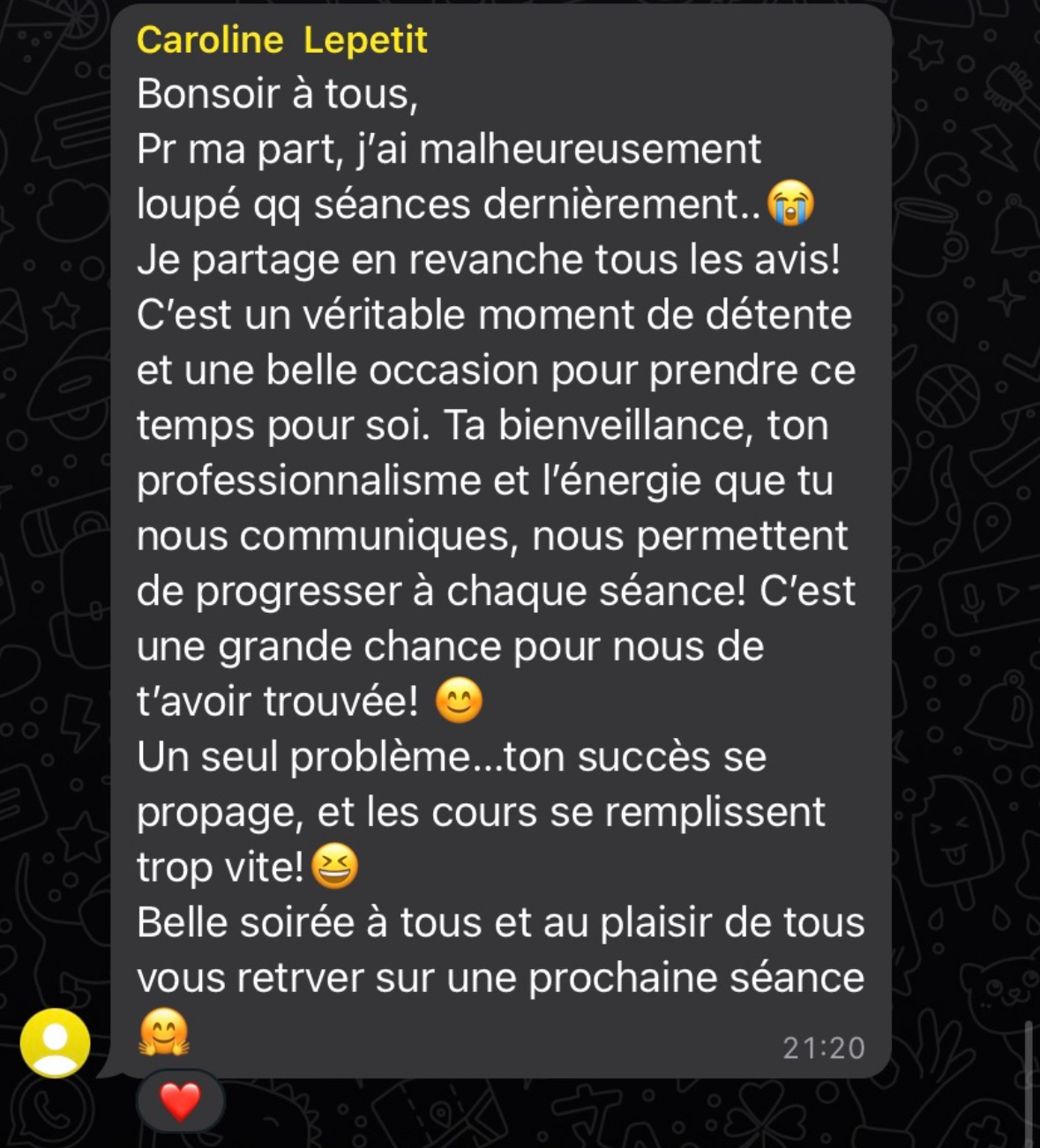Tap the yellow contact avatar
The image size is (1040, 1148).
tap(56, 1043)
